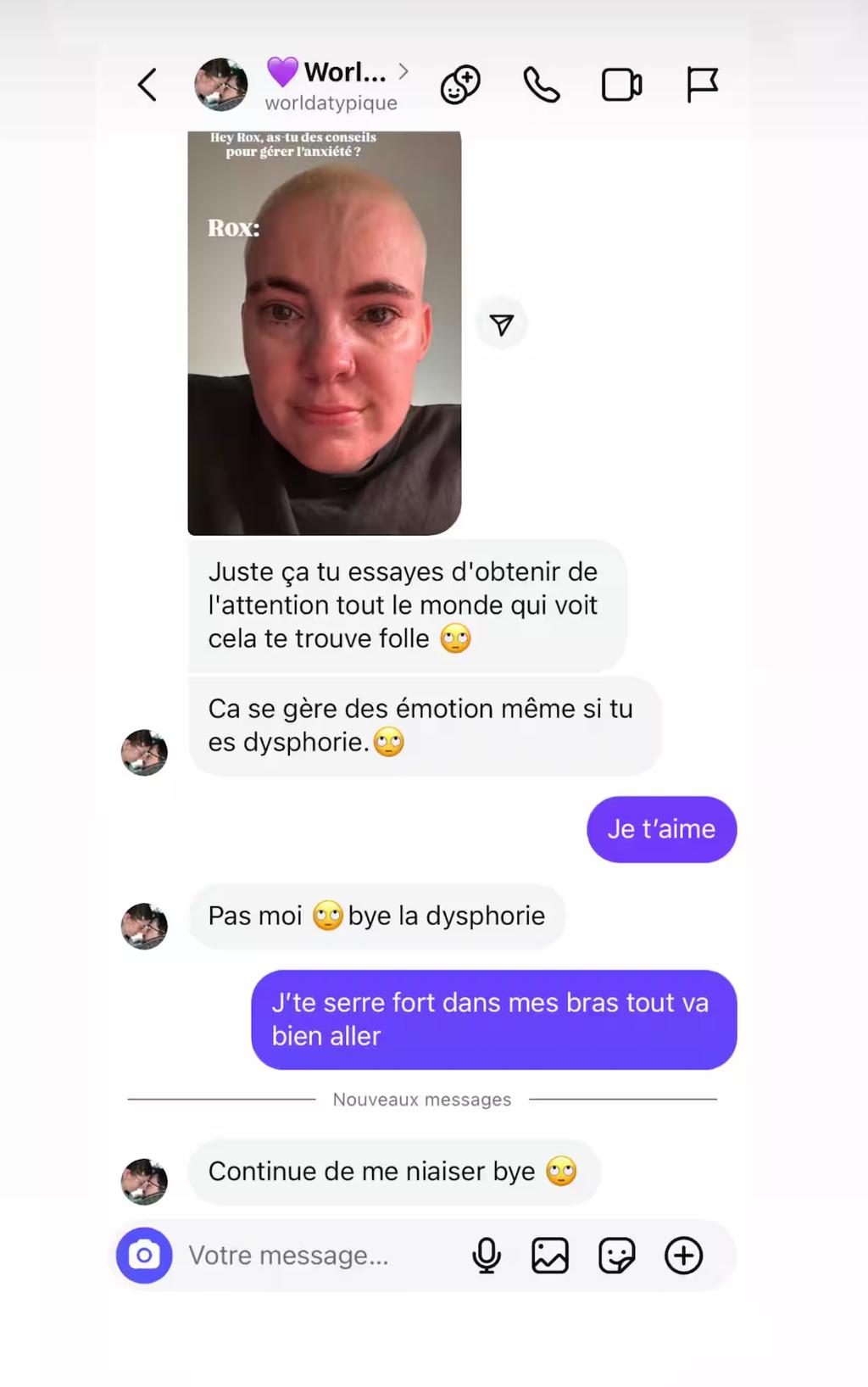Open the sticker picker
Image resolution: width=868 pixels, height=1387 pixels.
(616, 1255)
